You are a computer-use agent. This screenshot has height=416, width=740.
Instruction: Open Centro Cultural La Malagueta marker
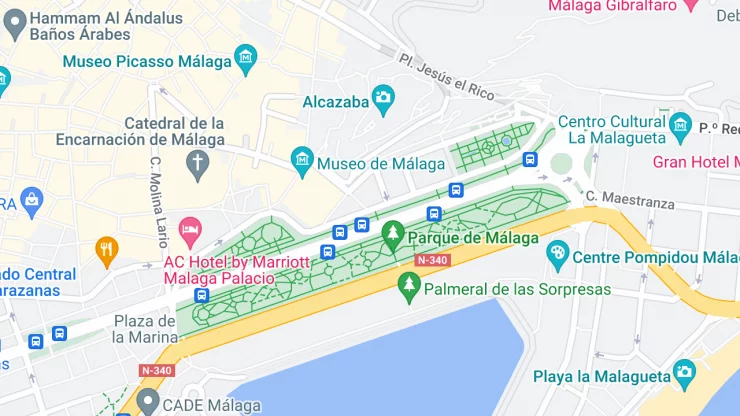[x=680, y=123]
